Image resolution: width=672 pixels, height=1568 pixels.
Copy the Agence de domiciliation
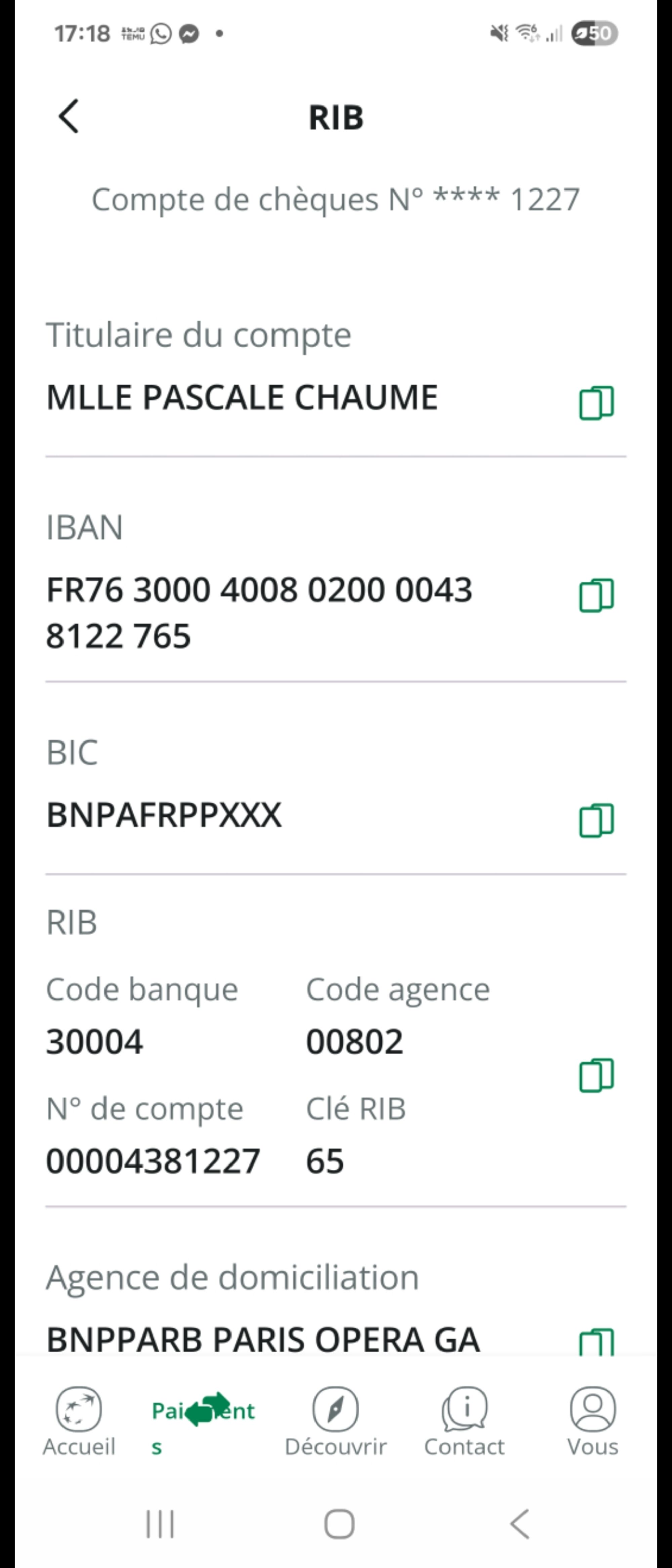pos(596,1342)
